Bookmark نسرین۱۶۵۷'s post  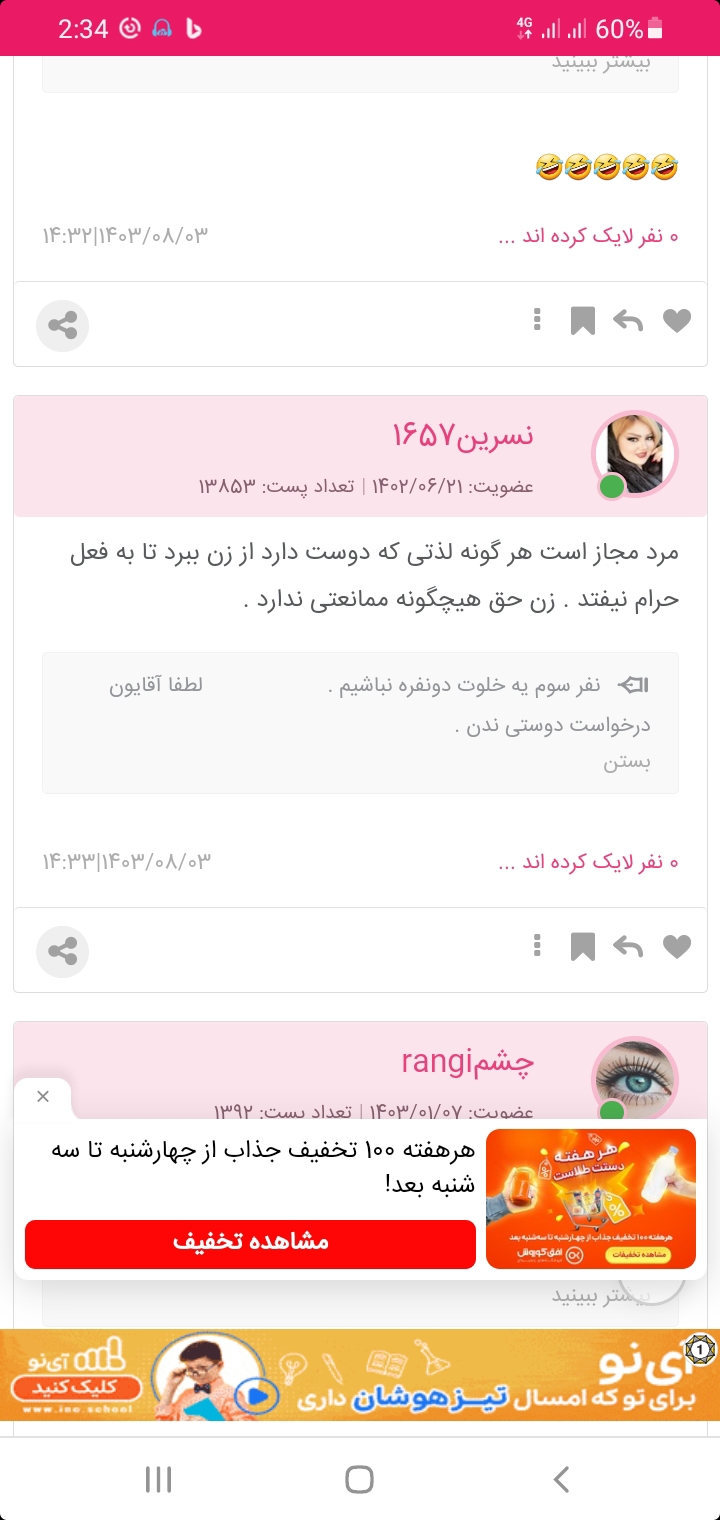click(582, 946)
